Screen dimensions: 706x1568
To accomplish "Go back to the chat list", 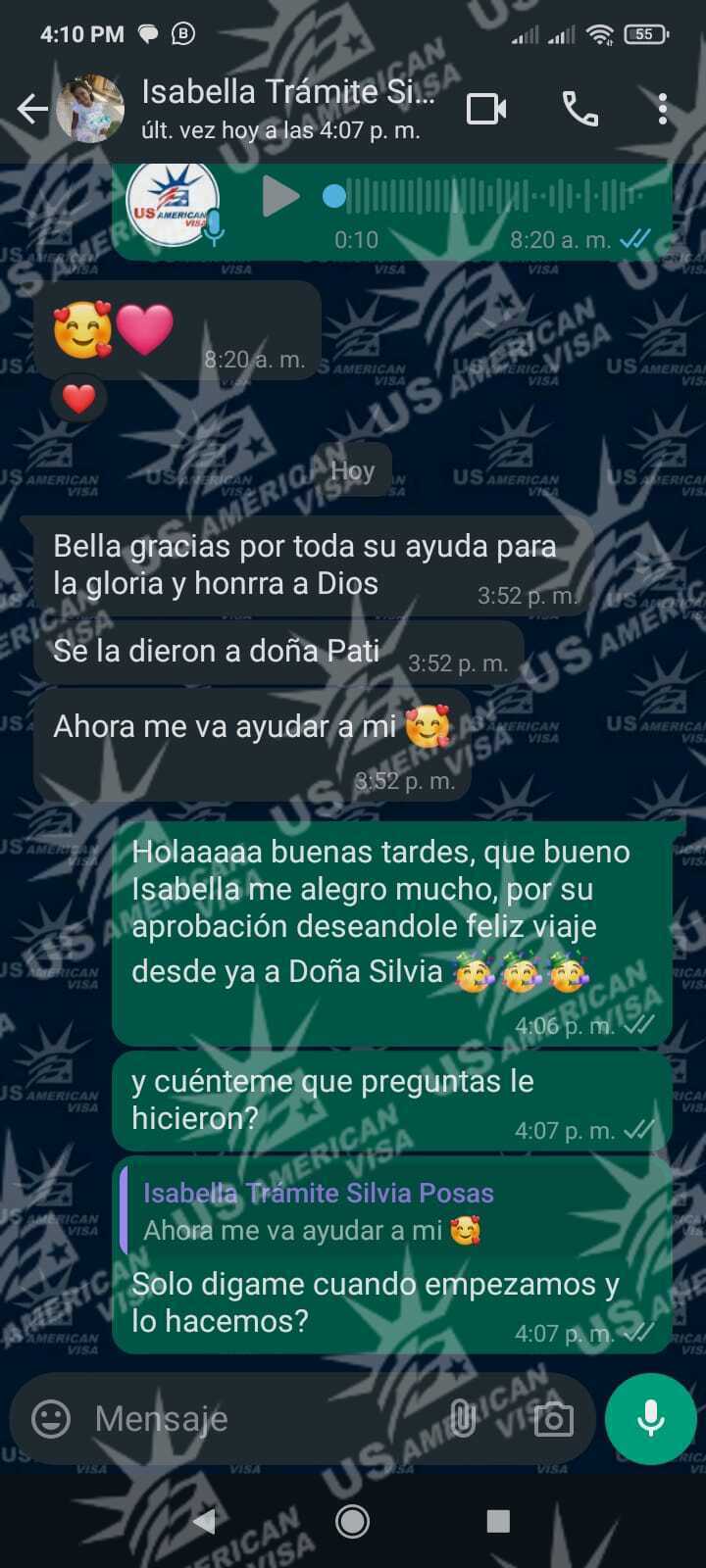I will coord(31,109).
